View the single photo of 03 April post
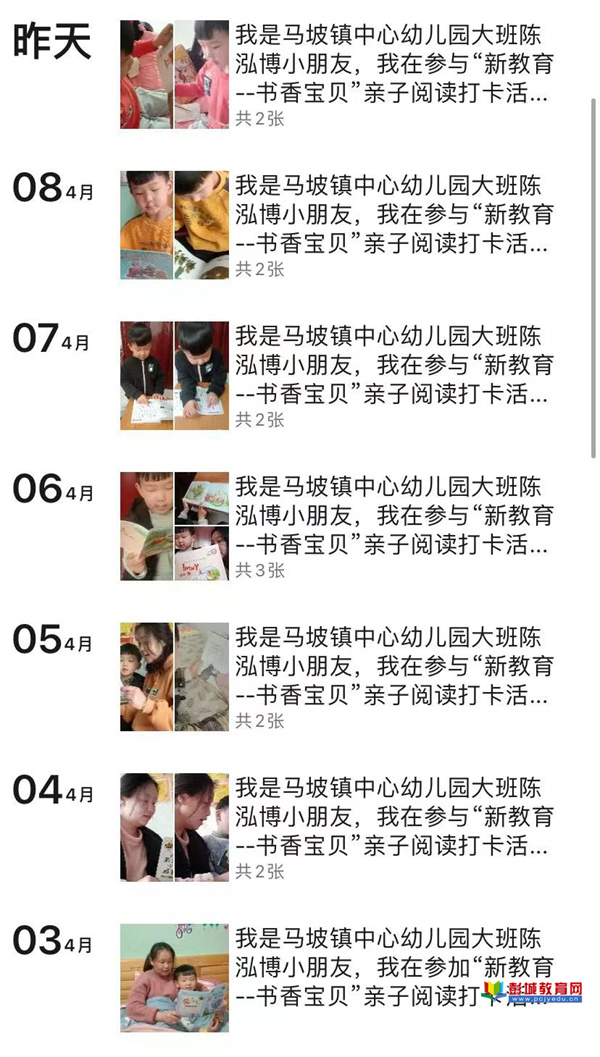The image size is (600, 1057). (174, 977)
